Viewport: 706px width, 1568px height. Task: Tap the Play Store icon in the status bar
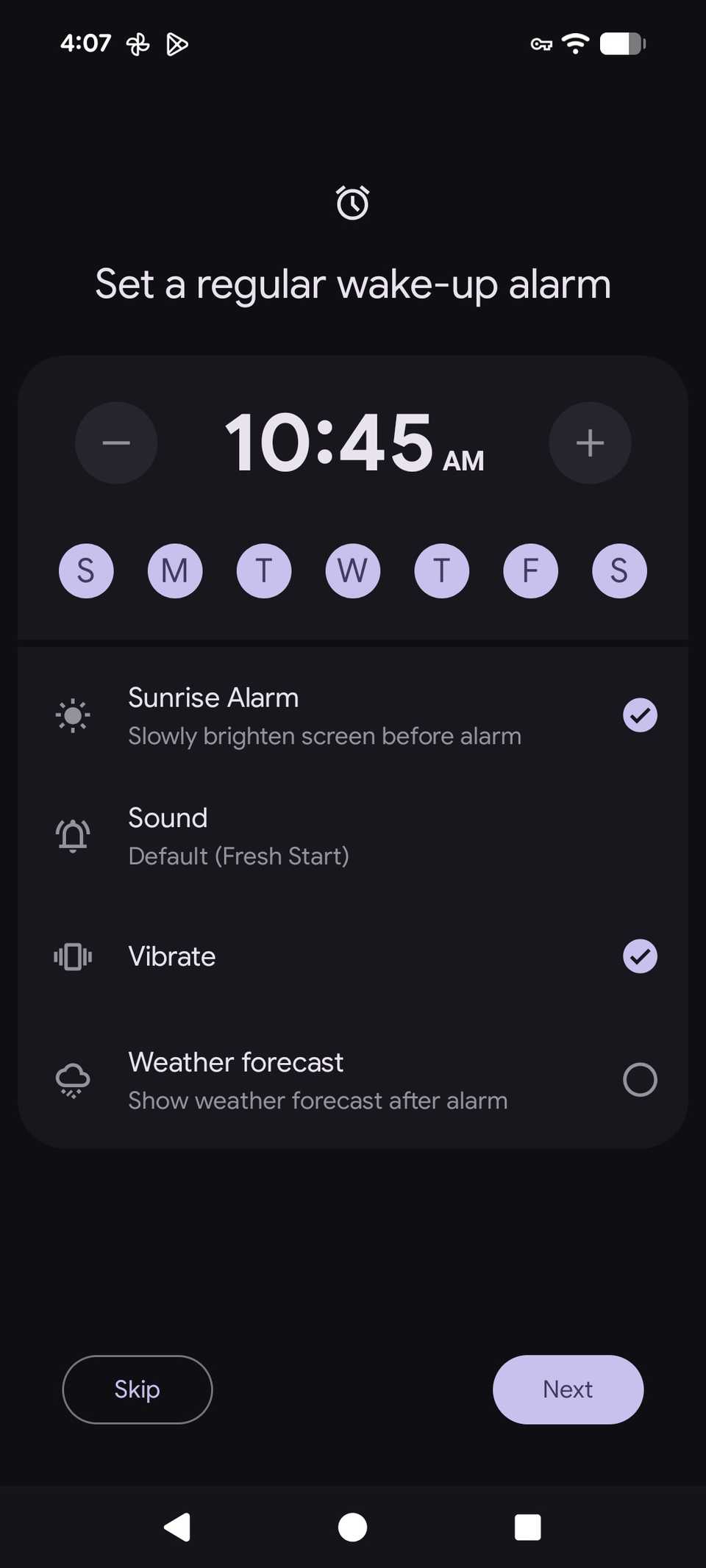click(x=176, y=43)
